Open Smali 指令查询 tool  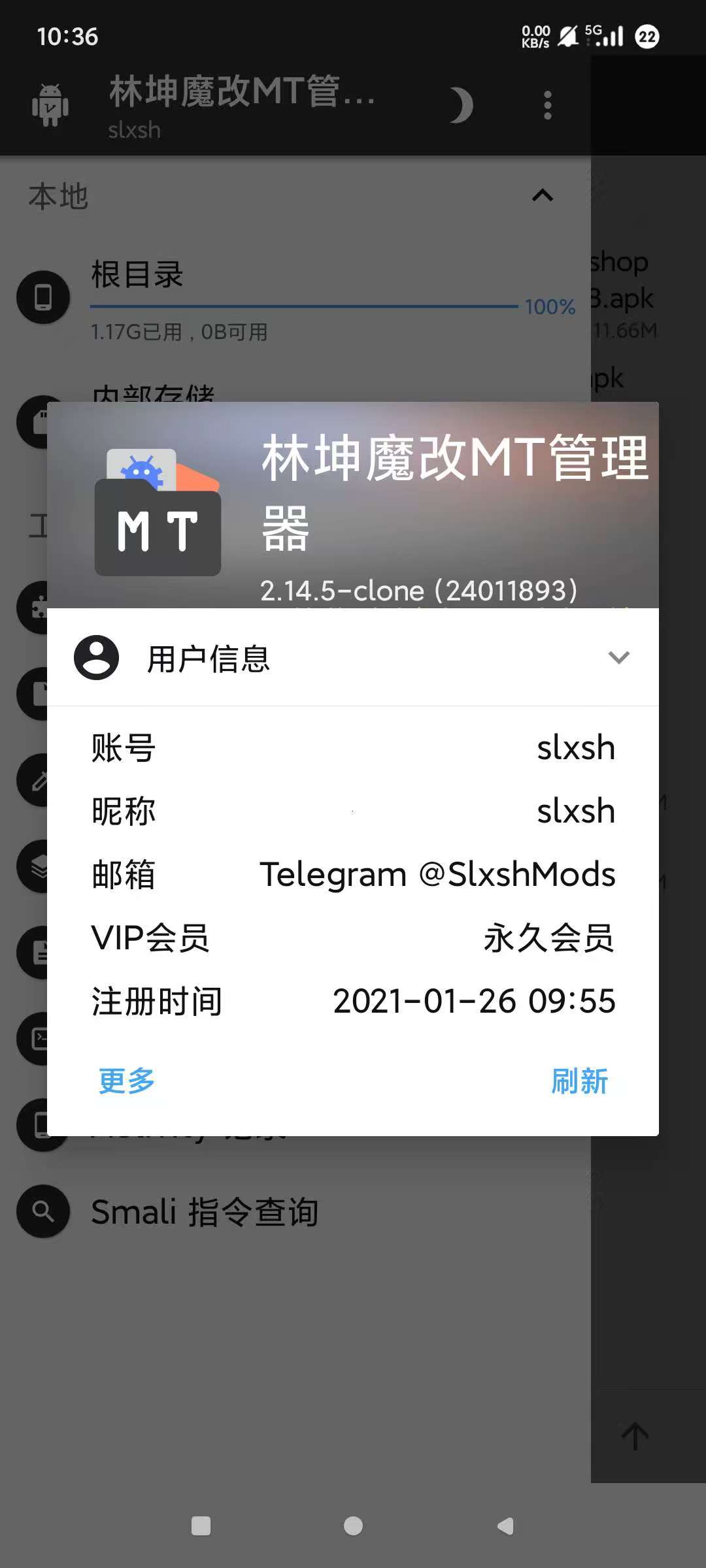click(x=204, y=1212)
